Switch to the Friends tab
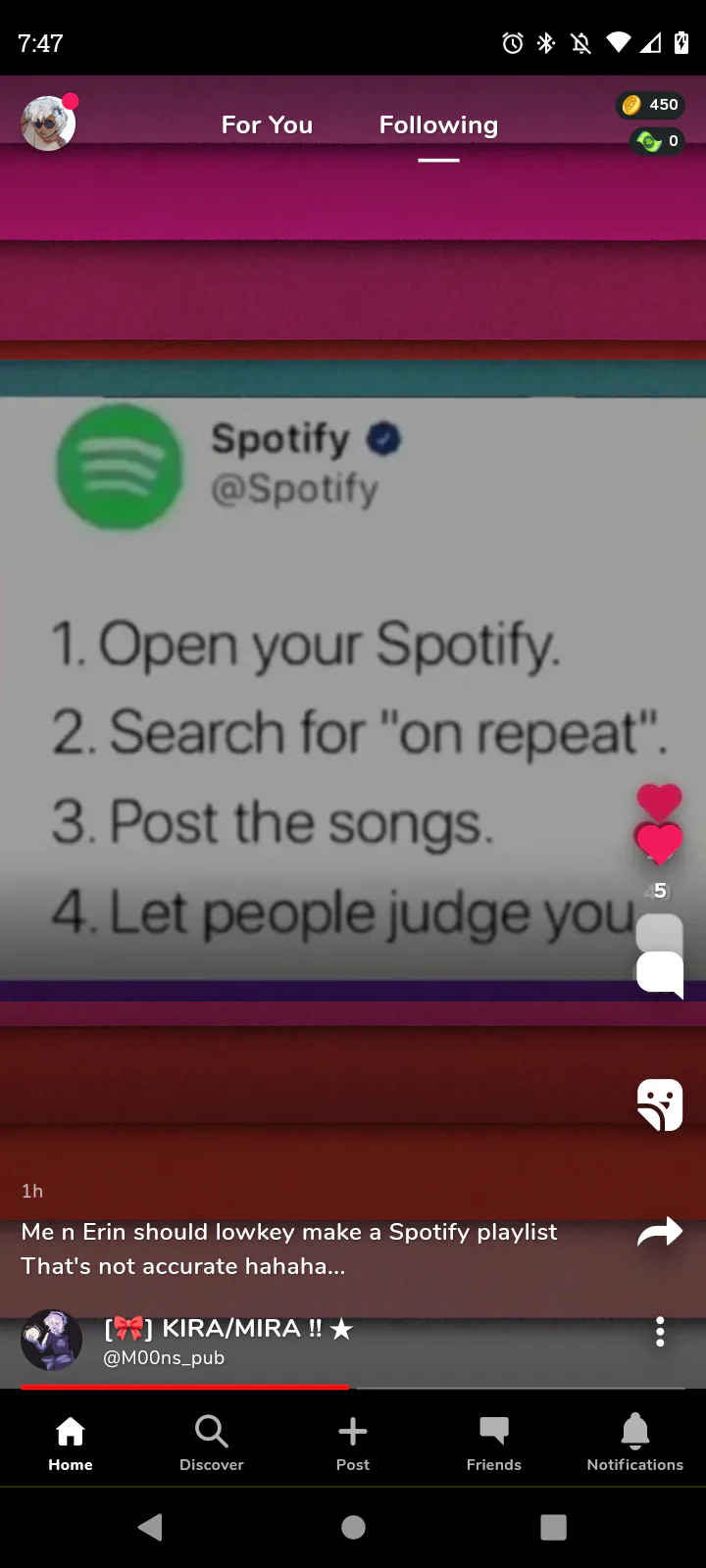706x1568 pixels. coord(494,1443)
